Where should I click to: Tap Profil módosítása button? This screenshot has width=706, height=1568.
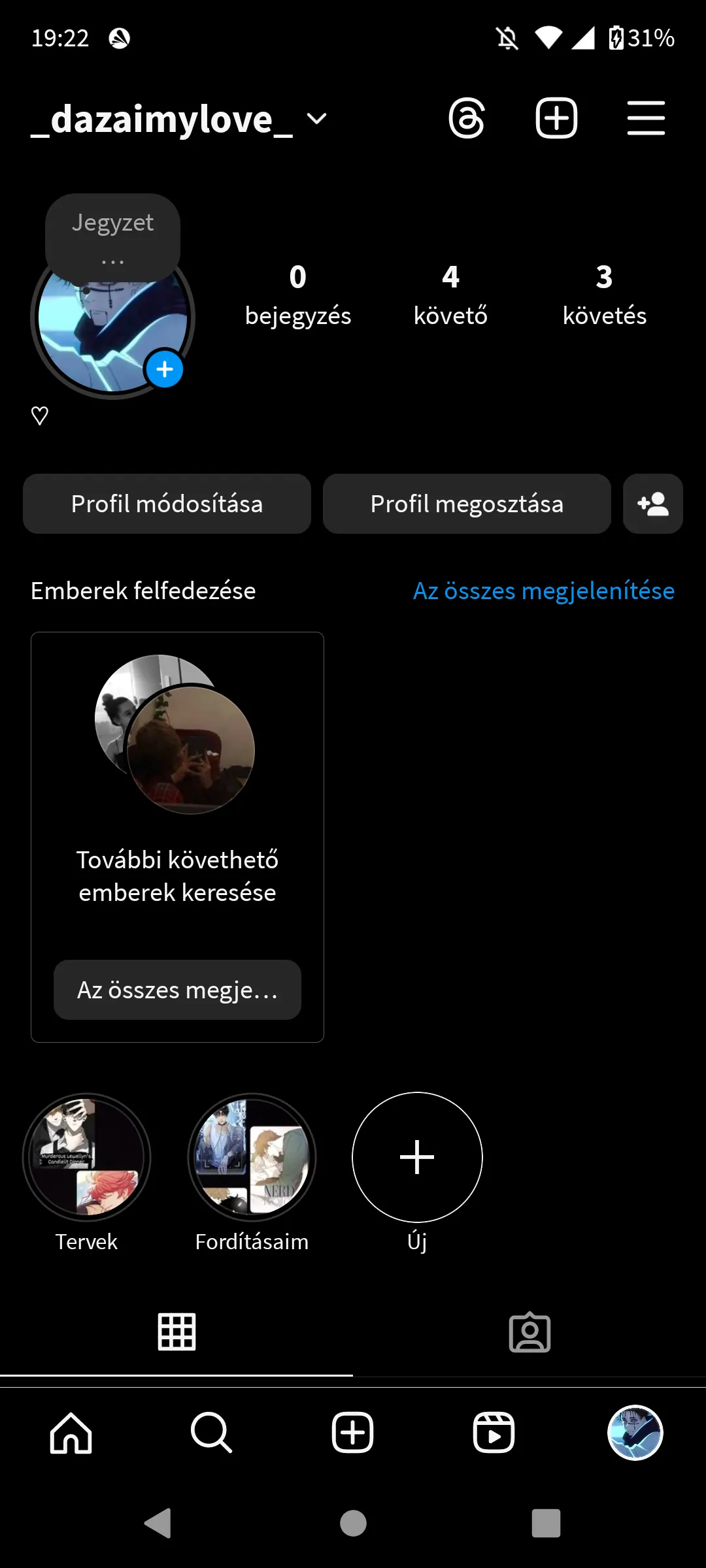click(167, 504)
